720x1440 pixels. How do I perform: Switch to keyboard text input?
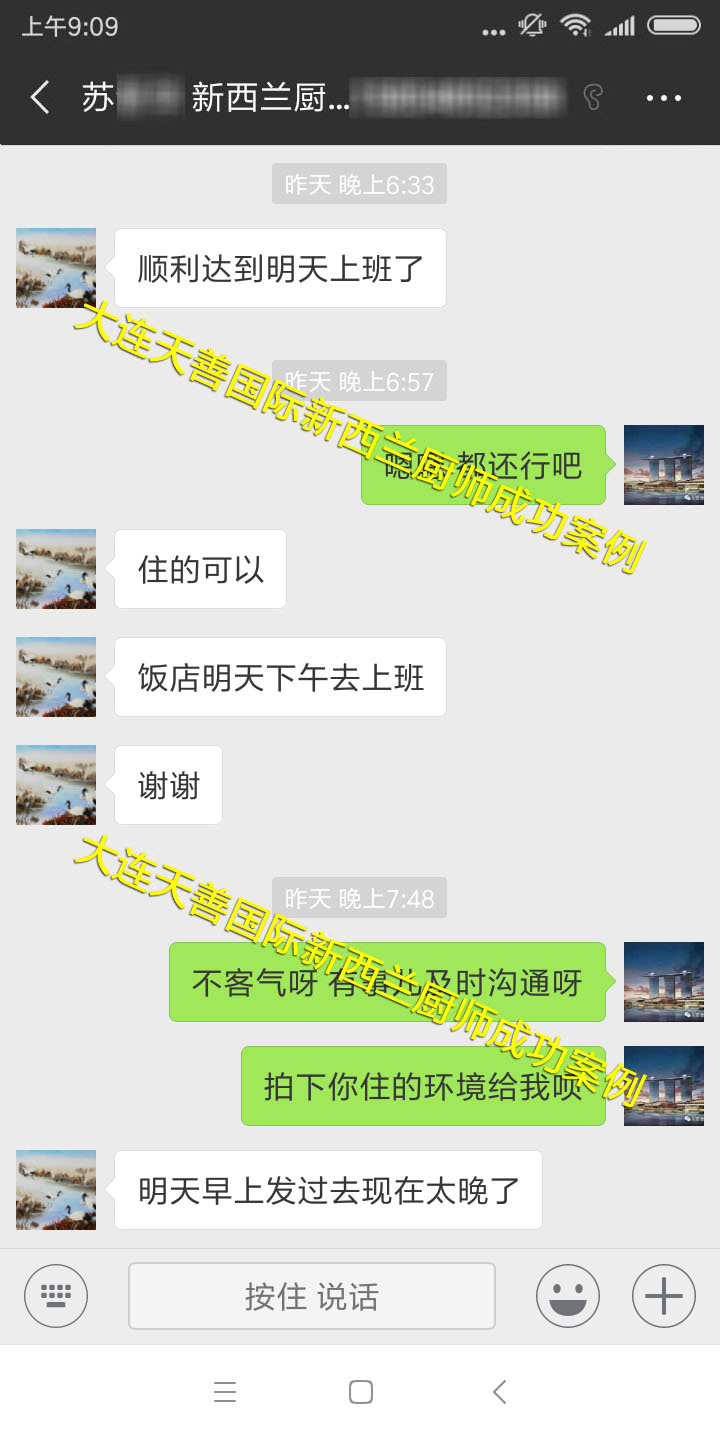tap(56, 1296)
